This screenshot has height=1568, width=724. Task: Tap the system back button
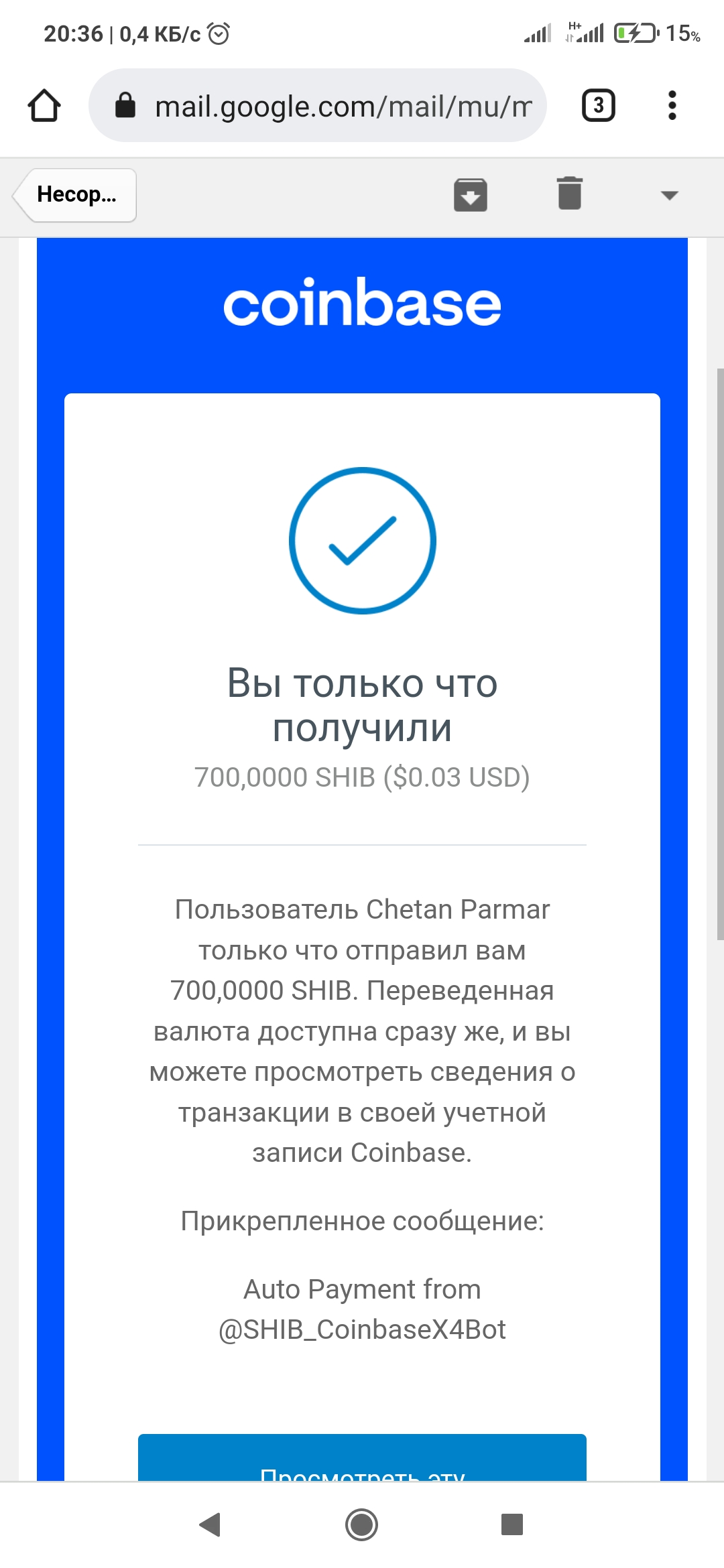click(x=210, y=1524)
